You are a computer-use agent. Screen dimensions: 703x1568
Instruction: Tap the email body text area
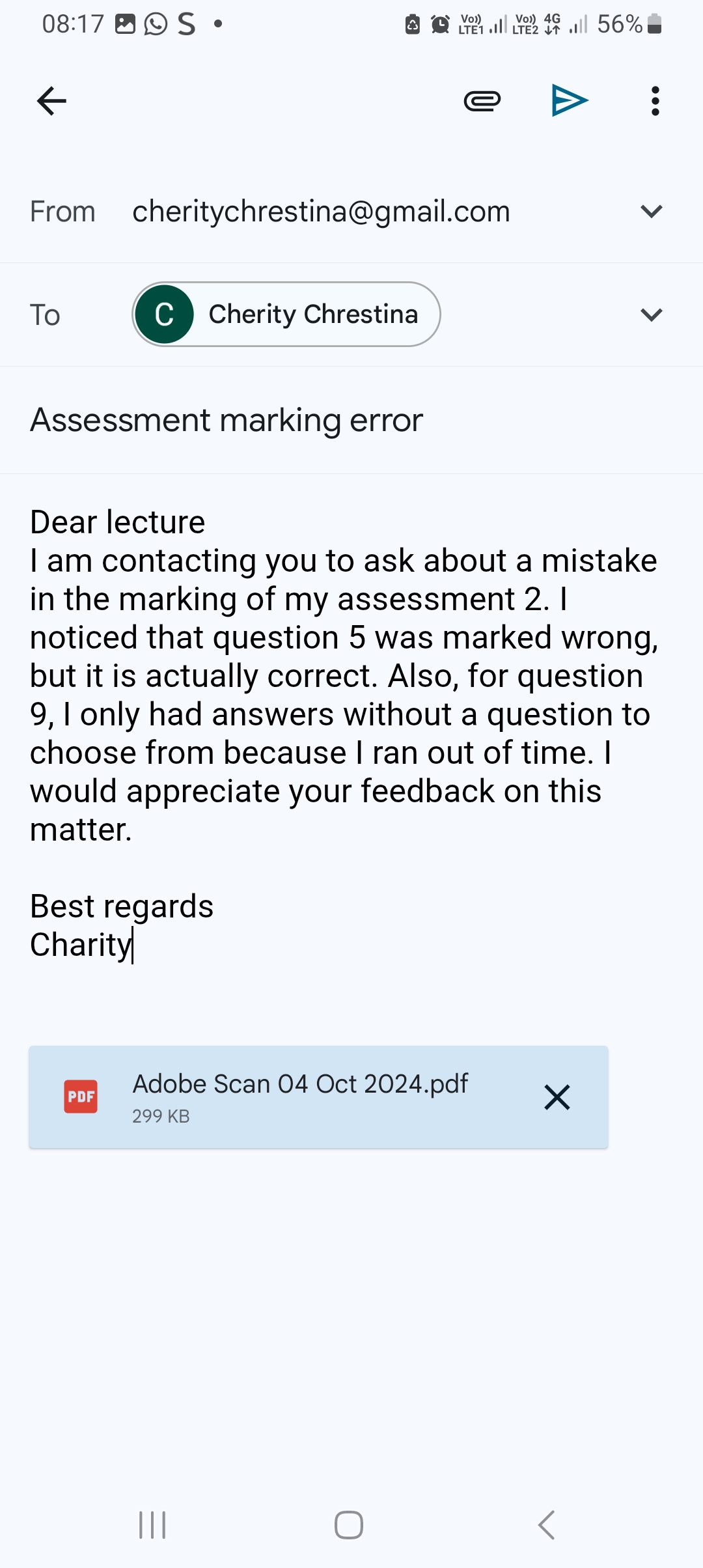tap(344, 676)
